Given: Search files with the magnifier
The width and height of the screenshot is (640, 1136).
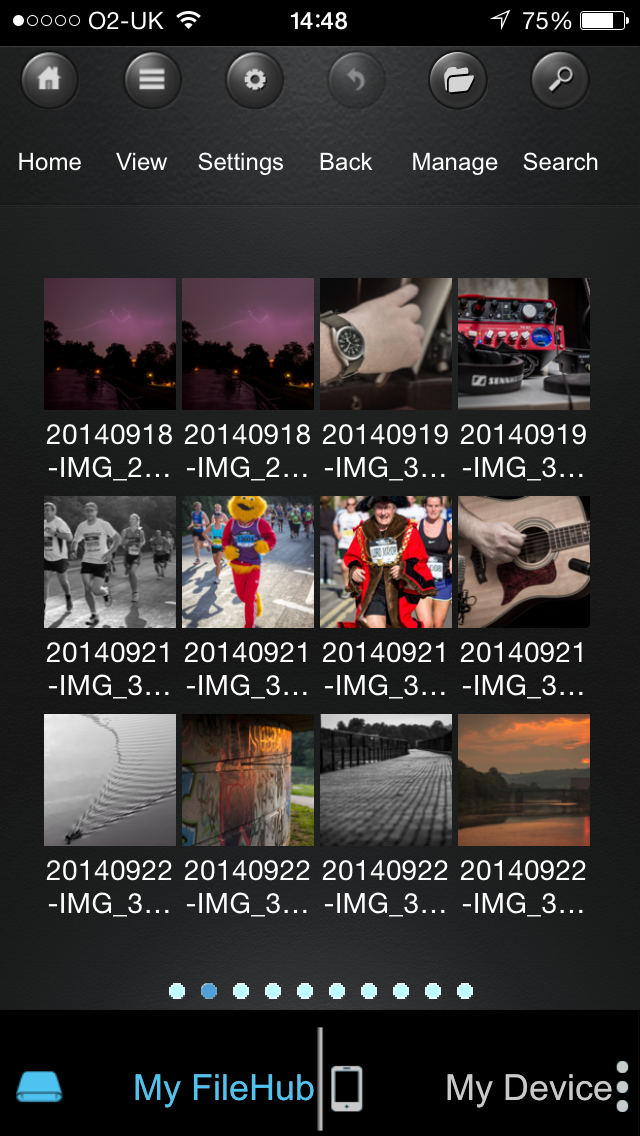Looking at the screenshot, I should 560,80.
